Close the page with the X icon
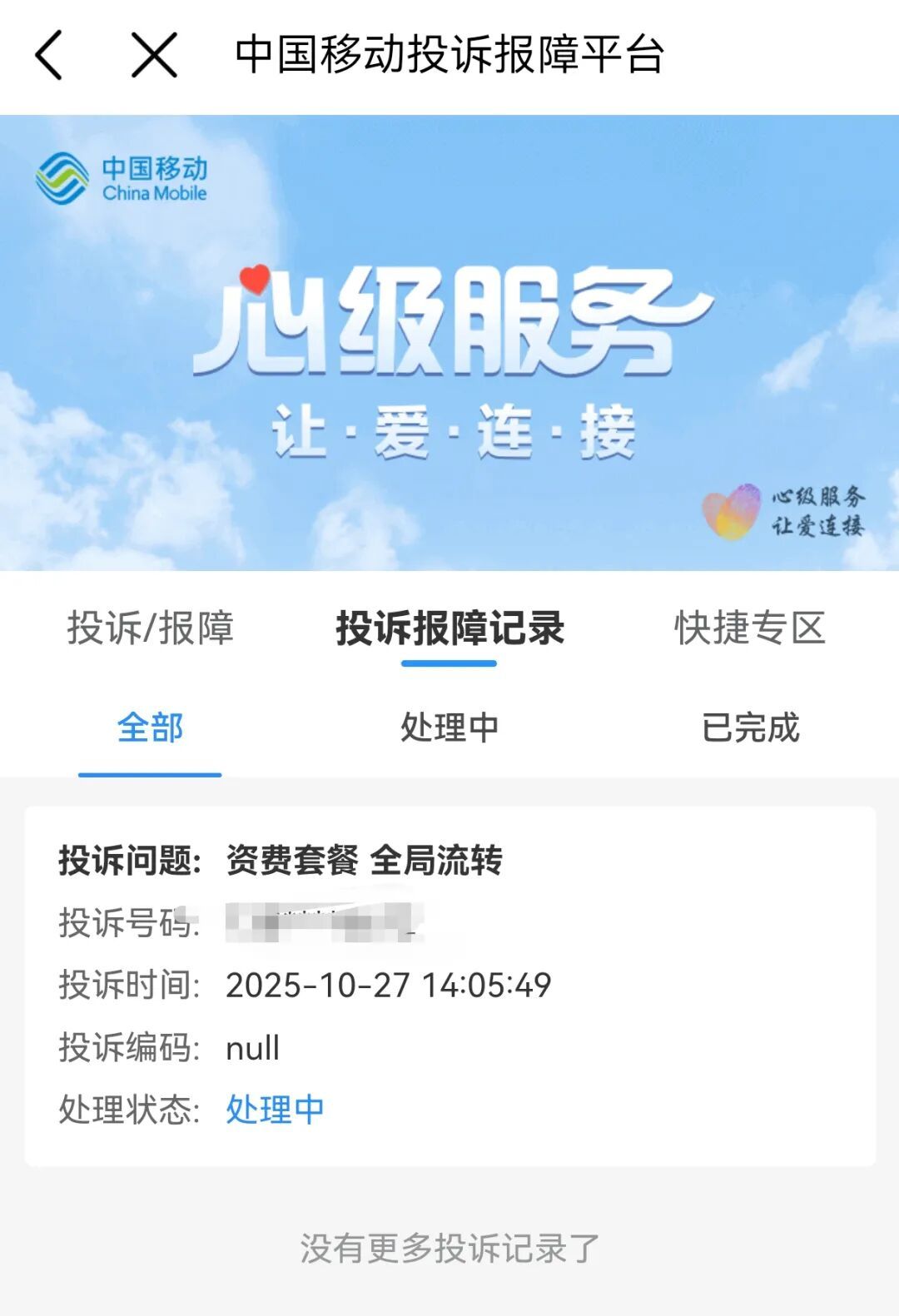Screen dimensions: 899x1316 click(x=155, y=56)
